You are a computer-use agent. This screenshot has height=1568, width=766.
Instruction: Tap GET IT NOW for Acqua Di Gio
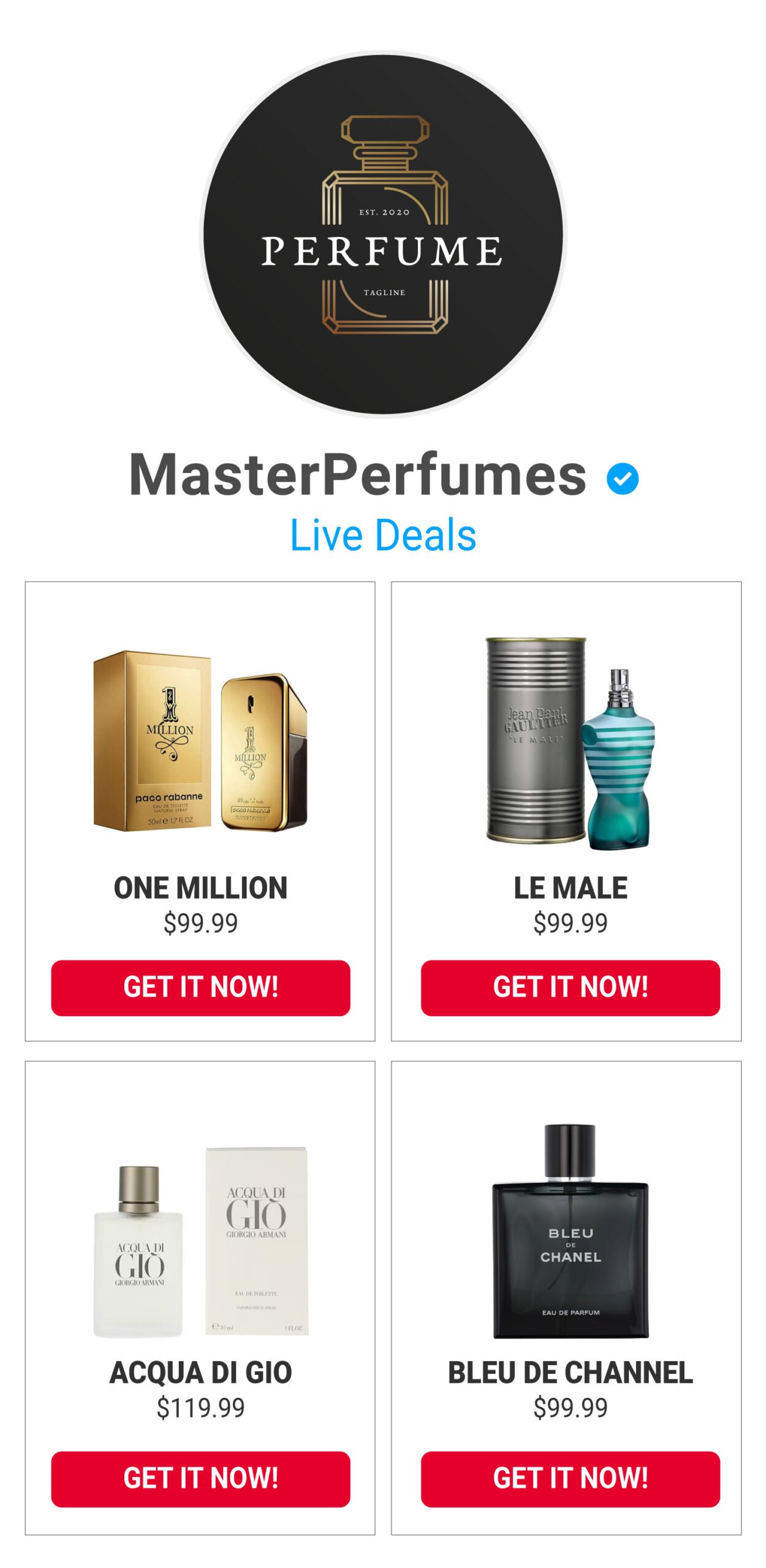(200, 1479)
